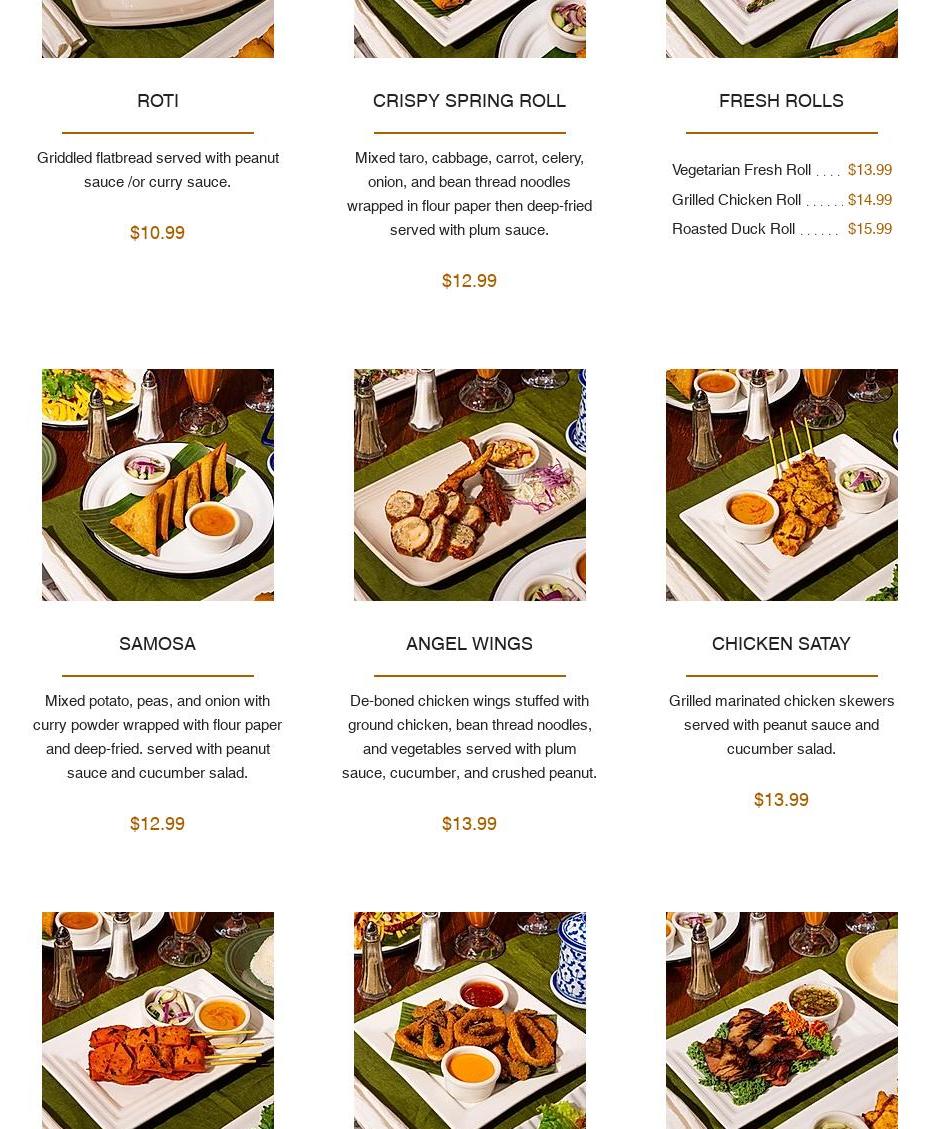Viewport: 931px width, 1129px height.
Task: Open the Fresh Rolls picture
Action: click(781, 28)
